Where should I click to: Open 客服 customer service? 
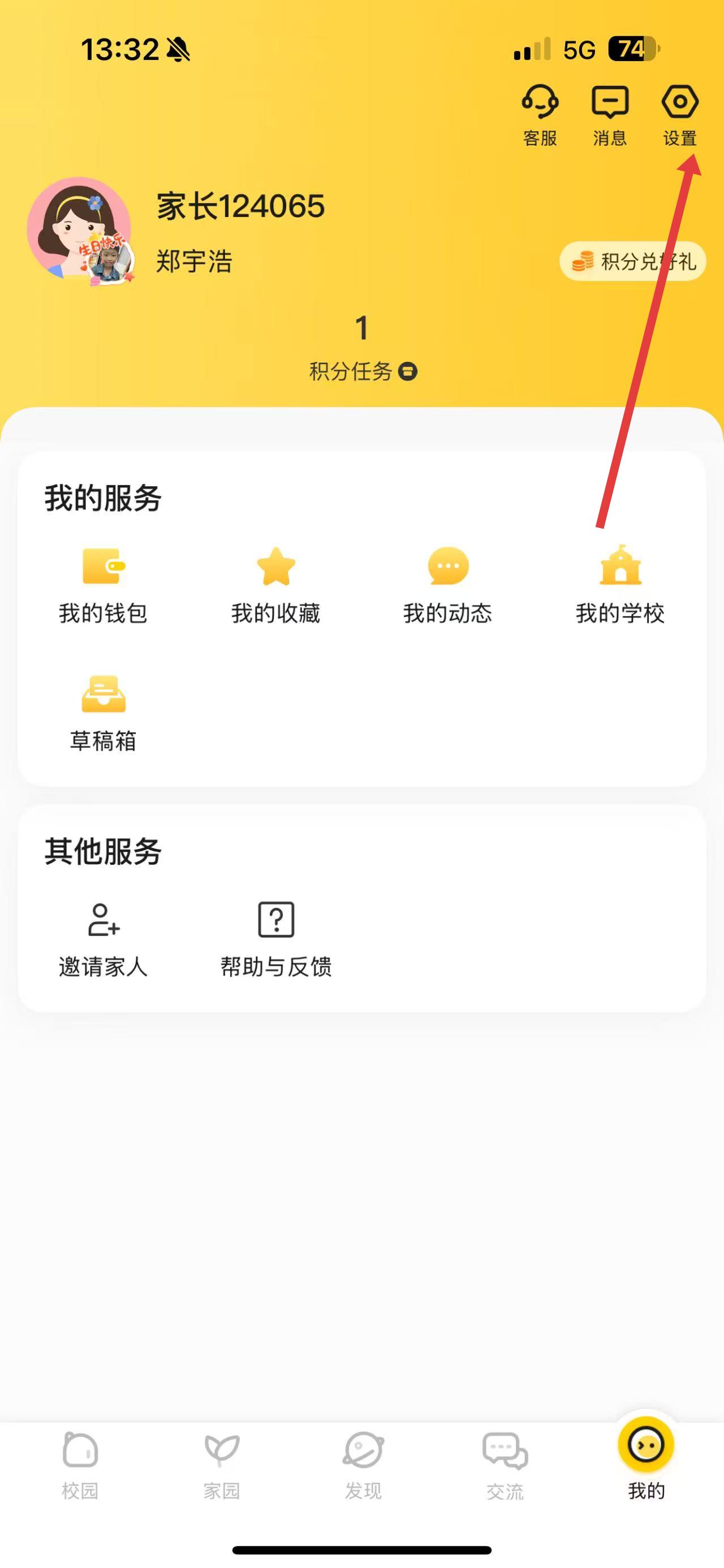click(540, 116)
